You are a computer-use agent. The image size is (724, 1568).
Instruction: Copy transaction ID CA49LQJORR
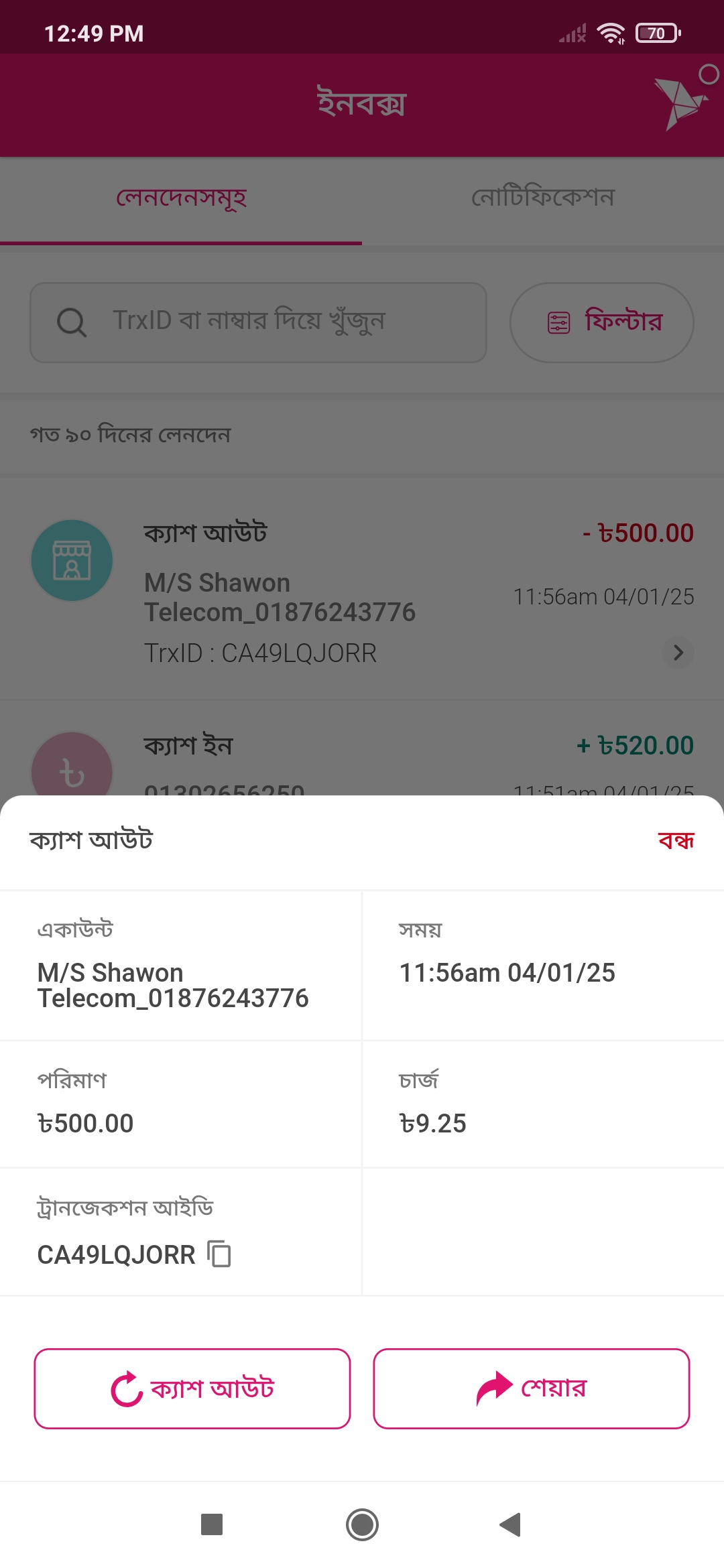(x=219, y=1254)
